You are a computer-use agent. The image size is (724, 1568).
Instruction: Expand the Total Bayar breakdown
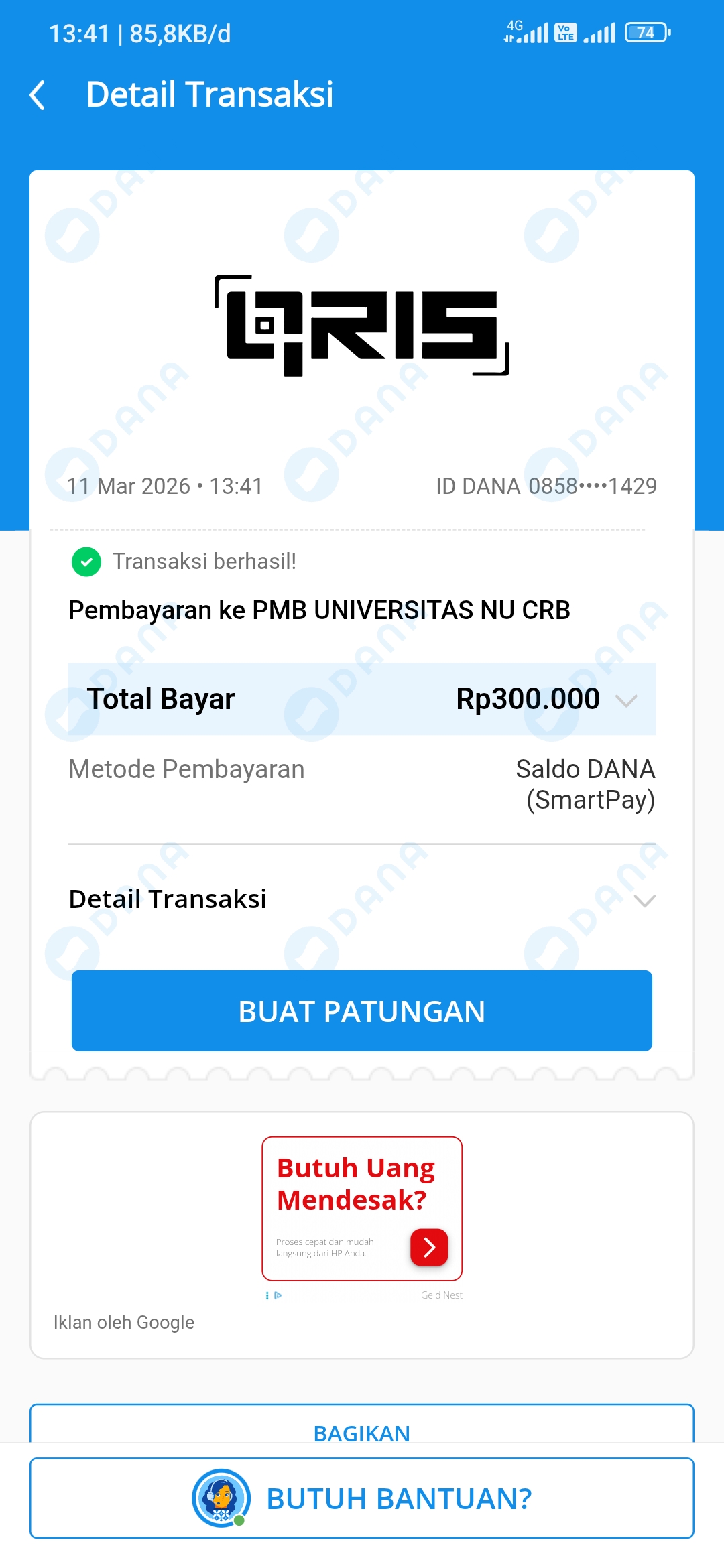pos(626,700)
